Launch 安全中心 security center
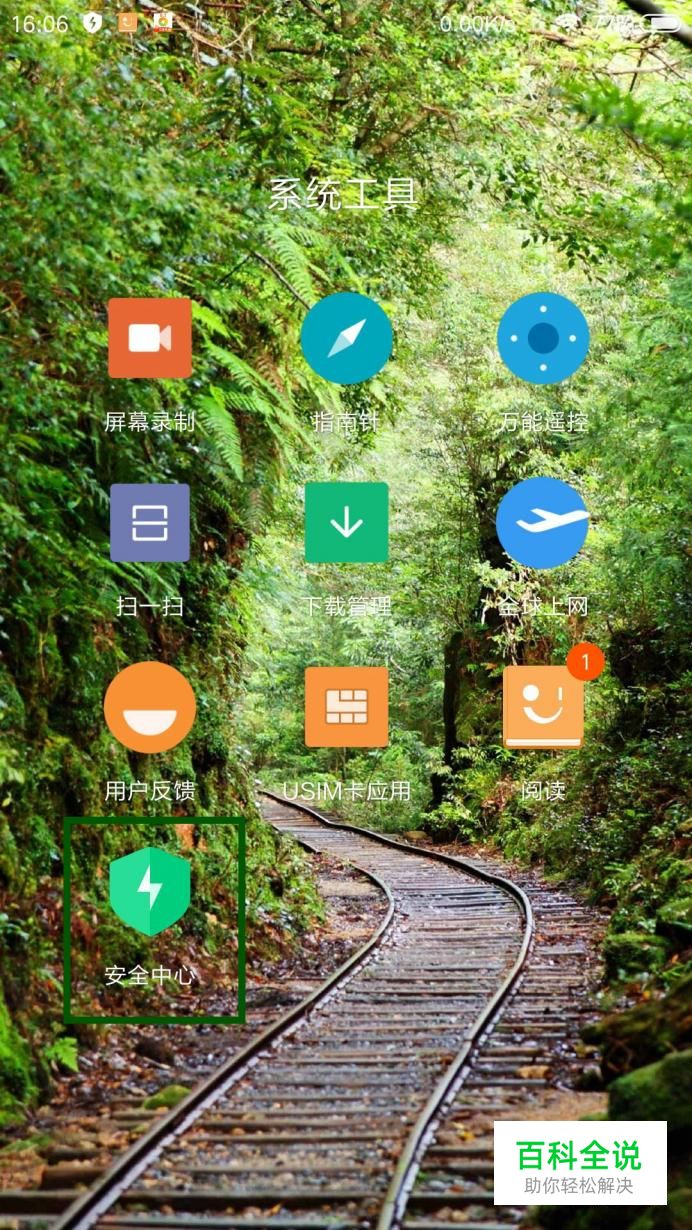The height and width of the screenshot is (1230, 692). [150, 892]
